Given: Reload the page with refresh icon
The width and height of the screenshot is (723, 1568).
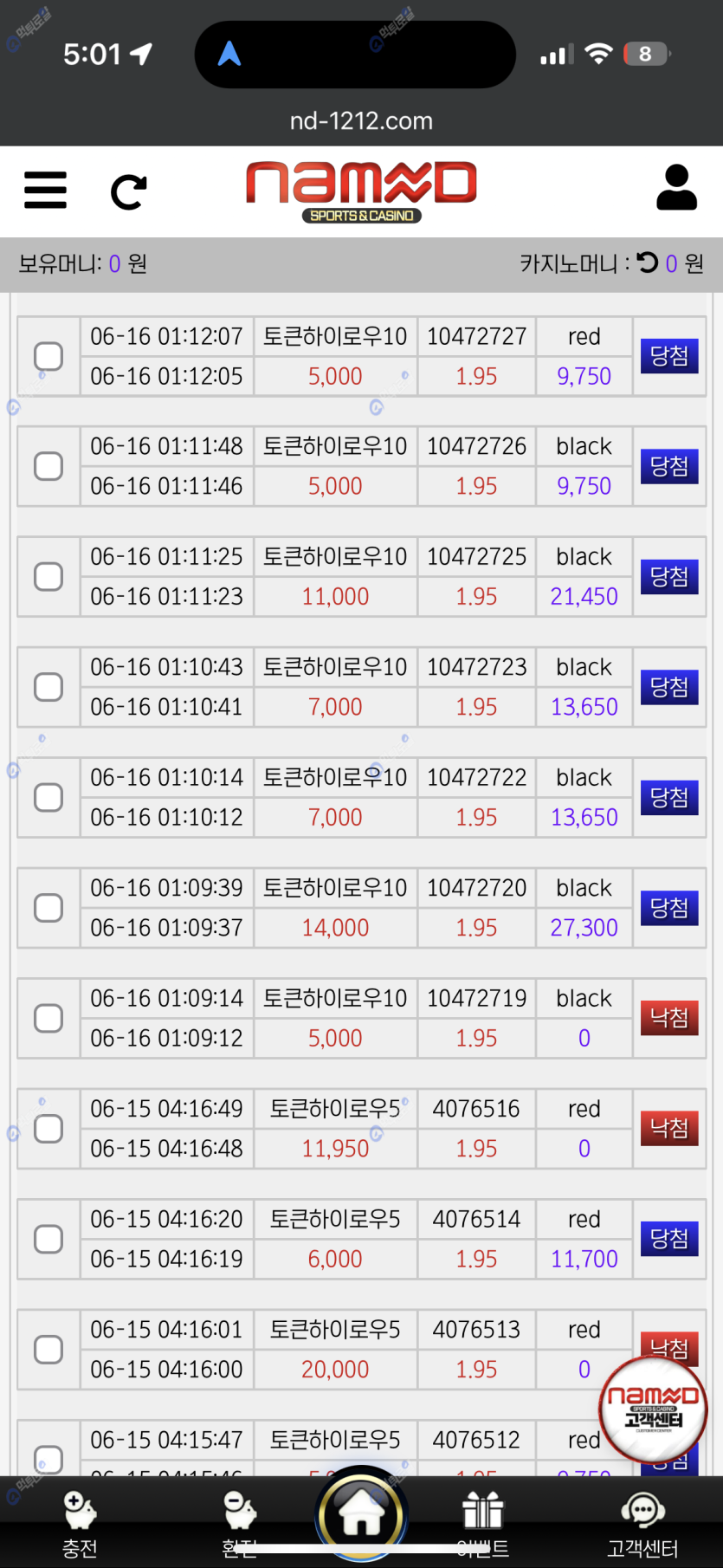Looking at the screenshot, I should 128,191.
